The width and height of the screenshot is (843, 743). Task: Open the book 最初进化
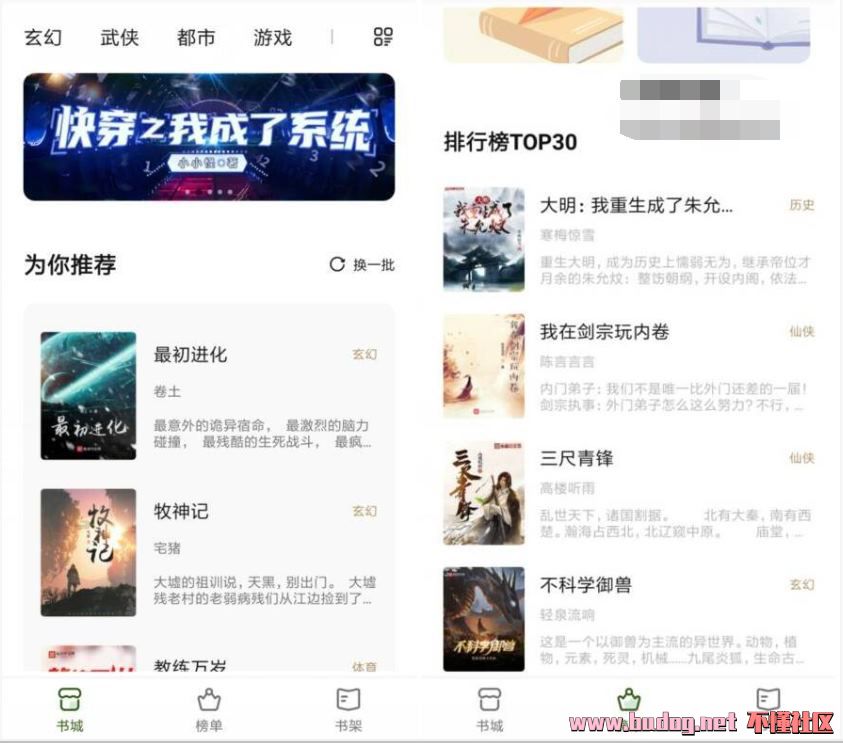tap(190, 355)
